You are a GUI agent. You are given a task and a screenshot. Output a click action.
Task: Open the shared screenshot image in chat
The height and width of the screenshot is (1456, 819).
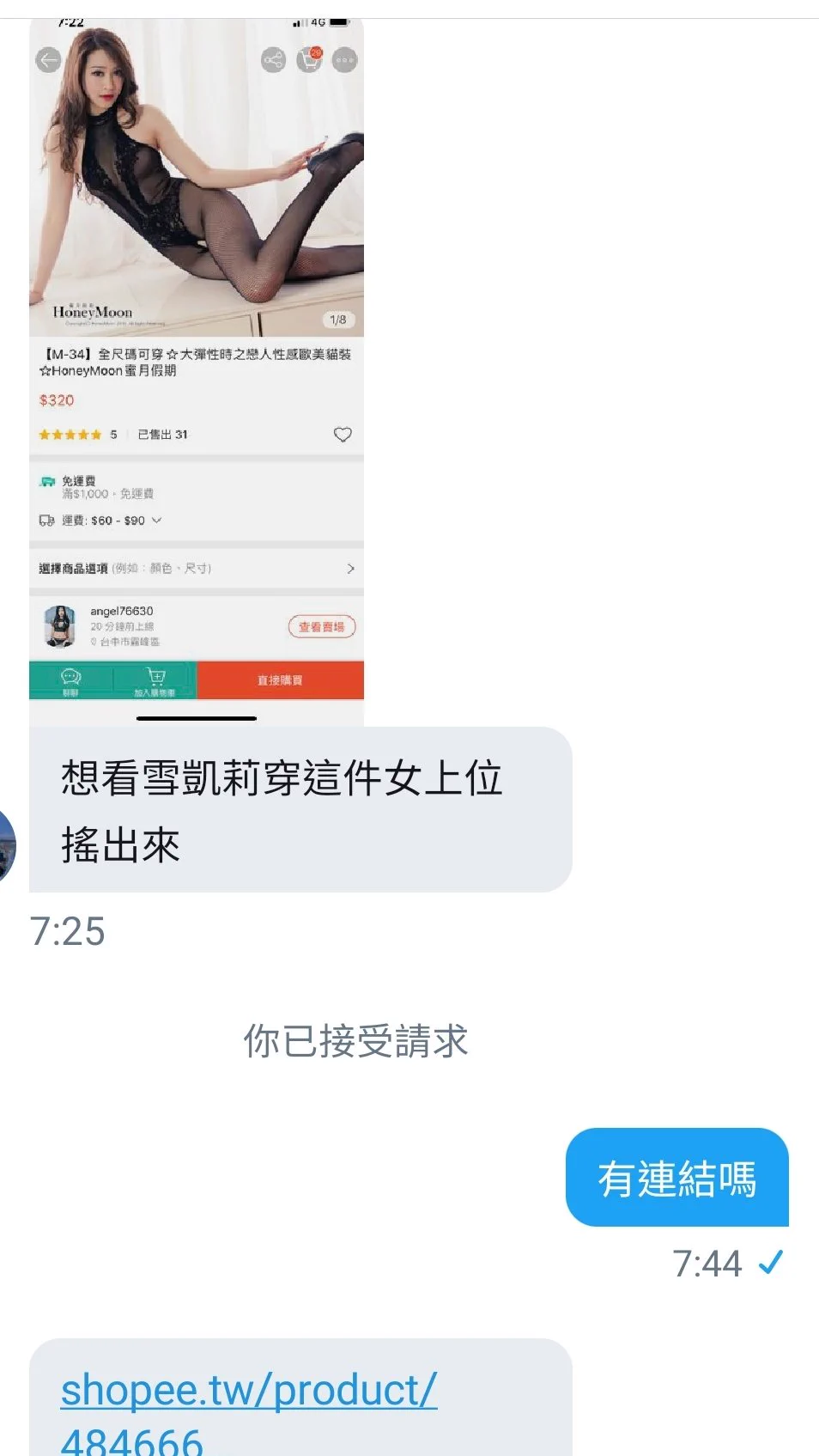tap(197, 369)
